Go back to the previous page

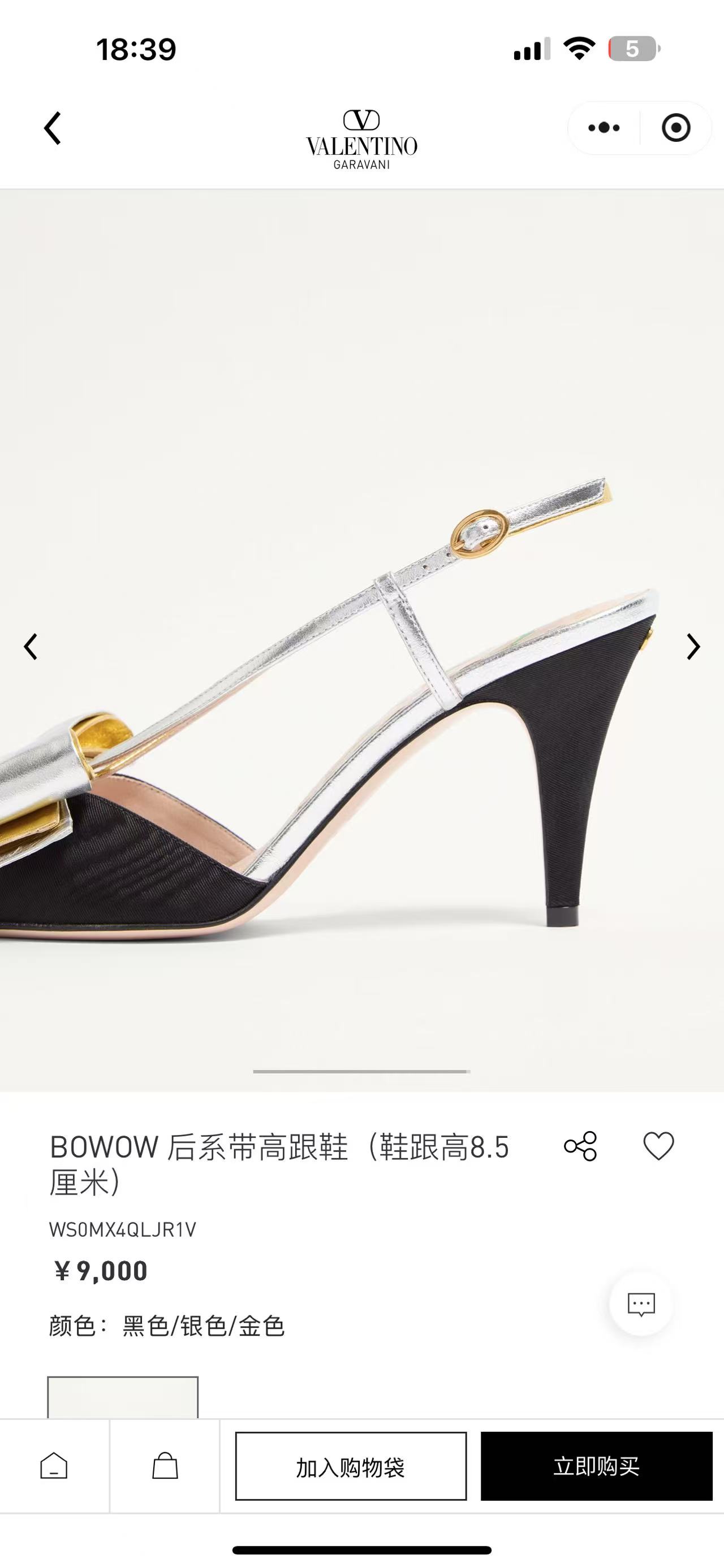coord(53,128)
